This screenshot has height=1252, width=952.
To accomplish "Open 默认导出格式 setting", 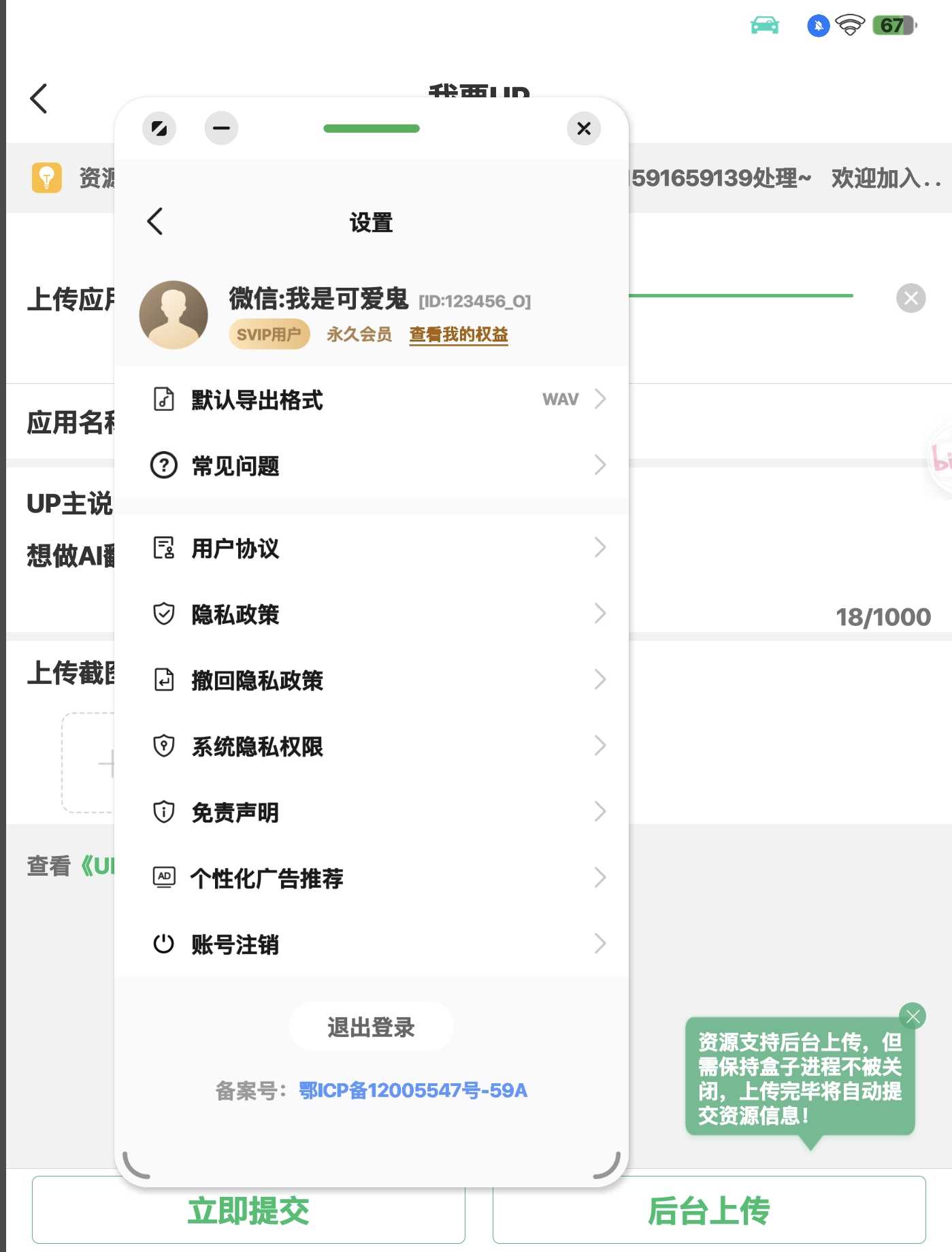I will 371,399.
